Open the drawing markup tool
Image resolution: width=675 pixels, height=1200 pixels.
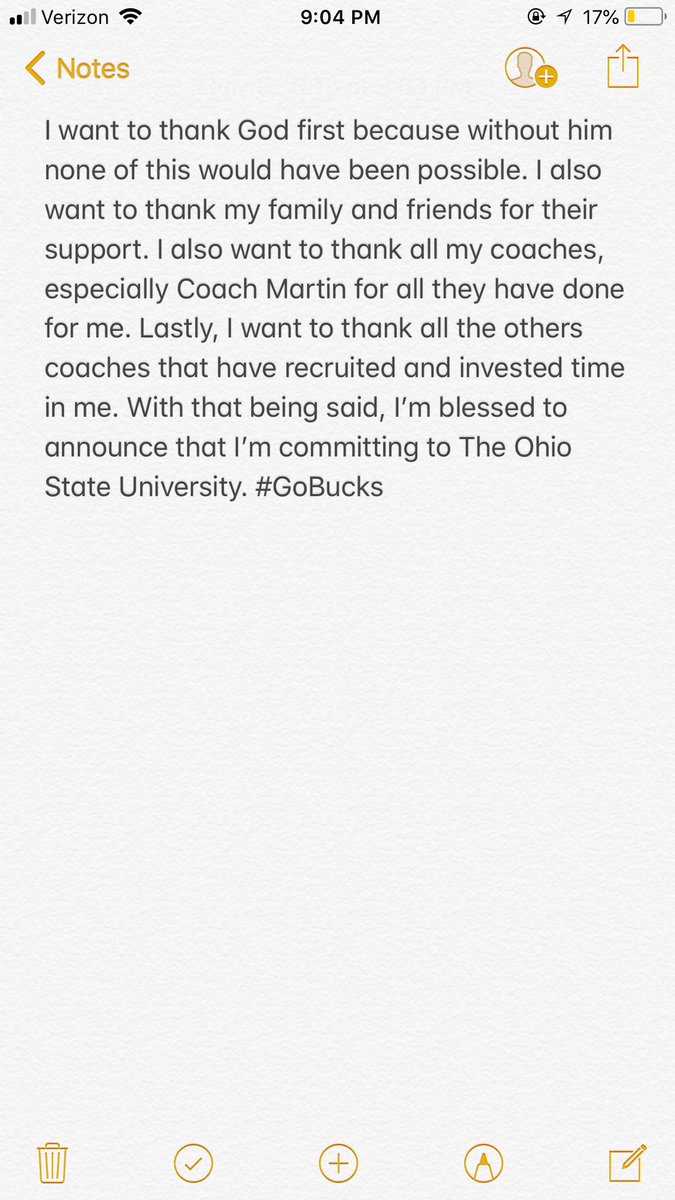(x=484, y=1163)
